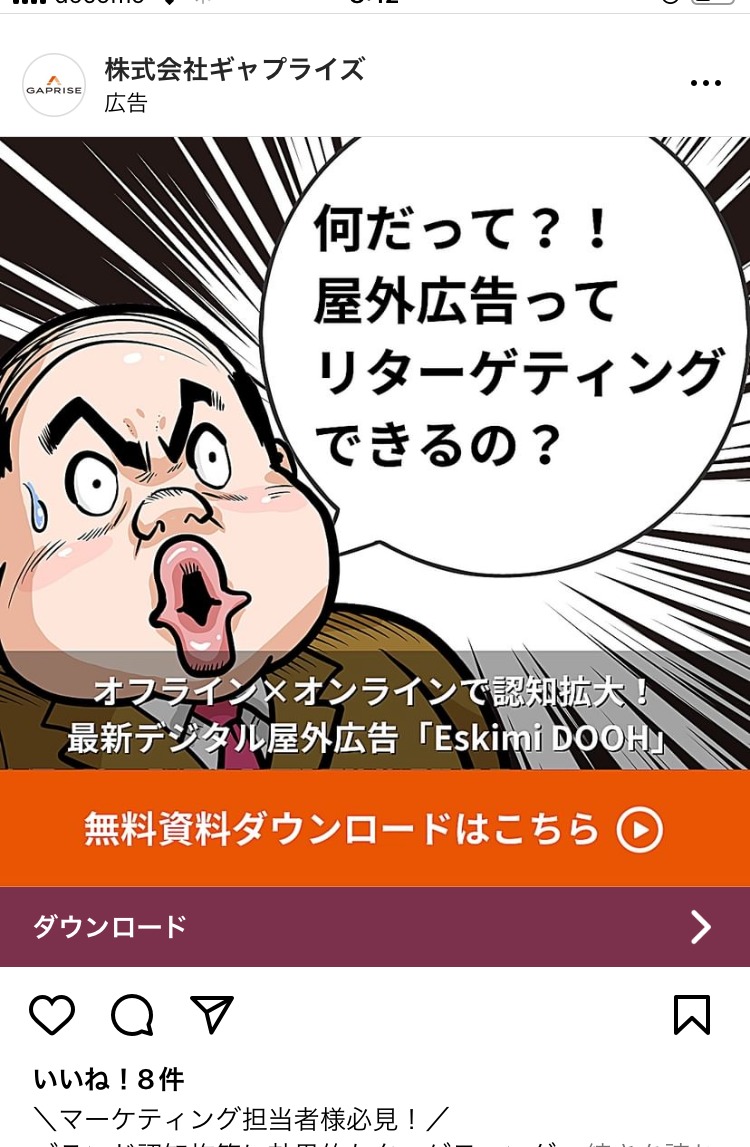Open the 株式会社ギャプライズ account name
The width and height of the screenshot is (750, 1147).
click(x=234, y=70)
